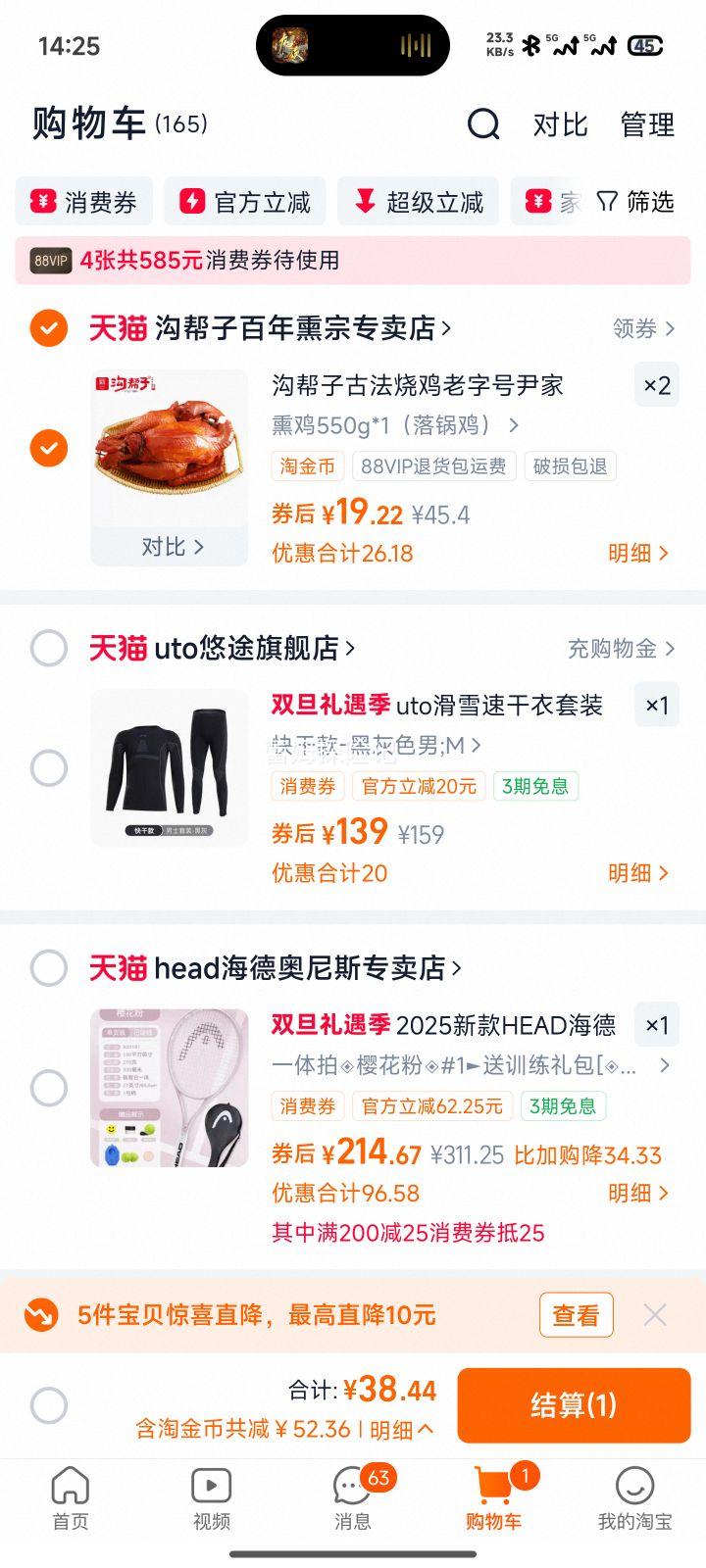Tap the 结算(1) checkout button

coord(574,1405)
